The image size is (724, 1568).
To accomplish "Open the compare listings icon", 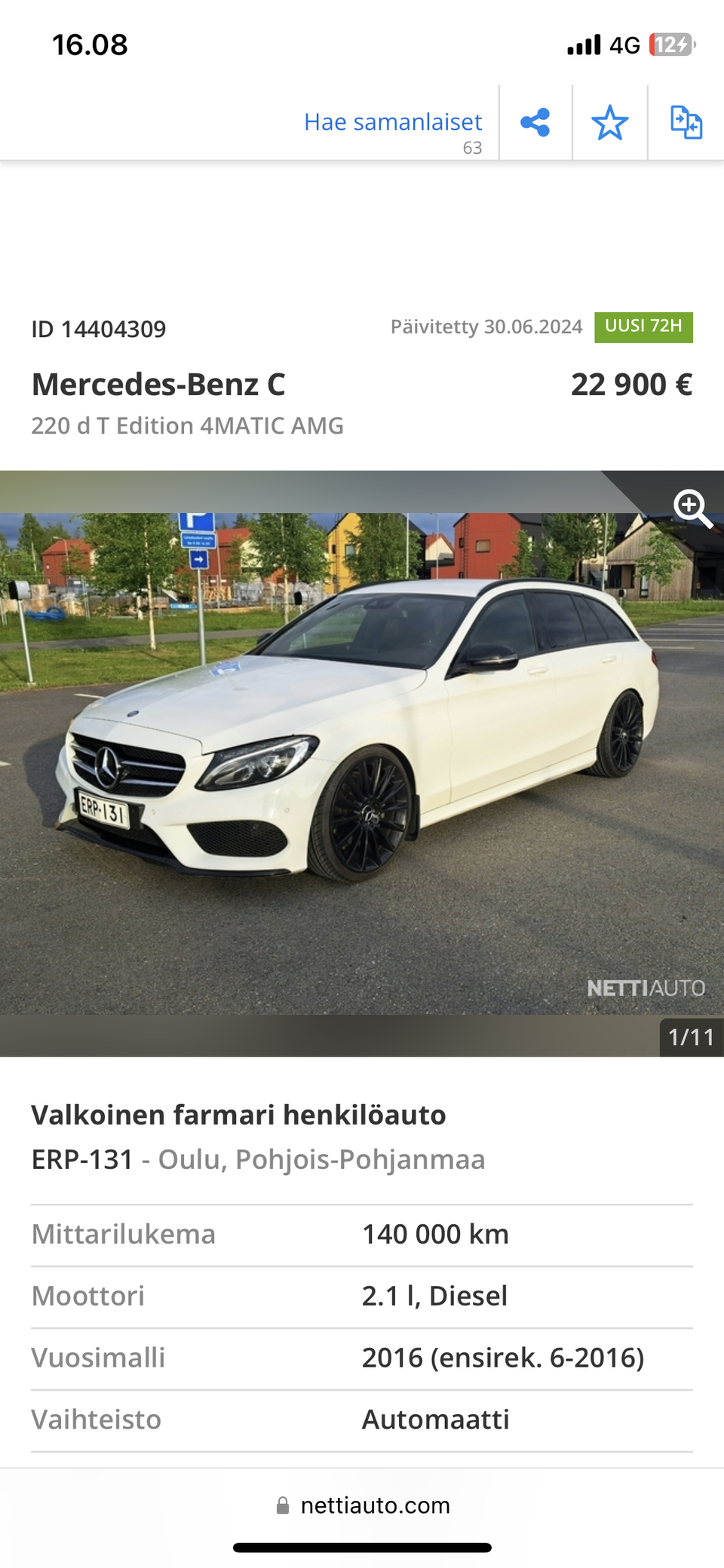I will click(x=686, y=122).
